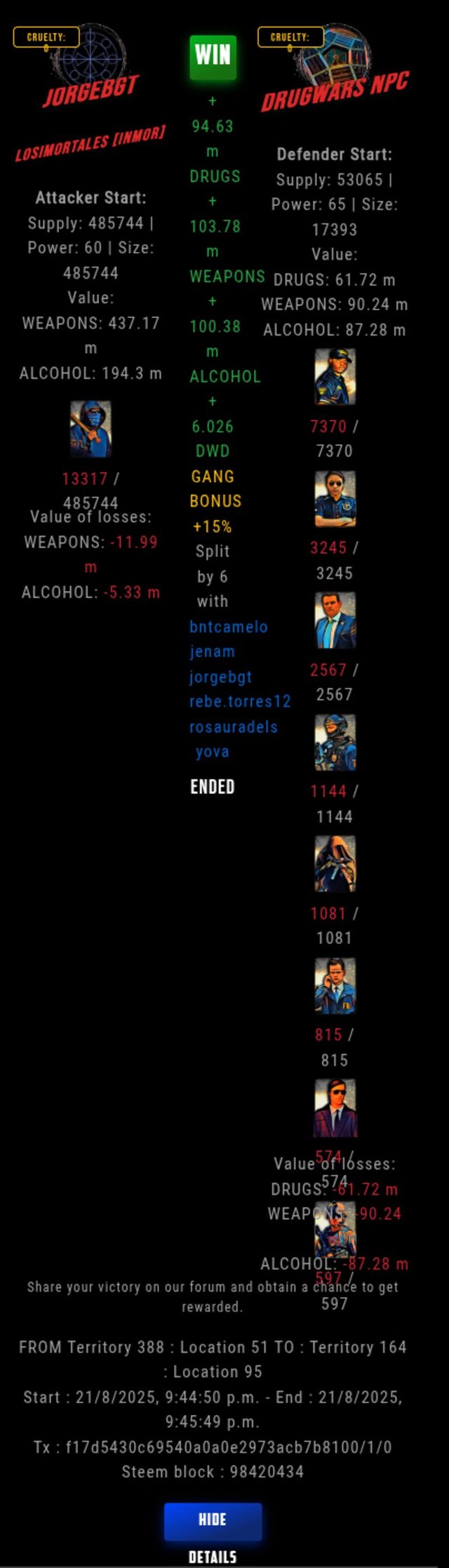The height and width of the screenshot is (1568, 449).
Task: Tap the Hide Details button
Action: pos(213,1521)
